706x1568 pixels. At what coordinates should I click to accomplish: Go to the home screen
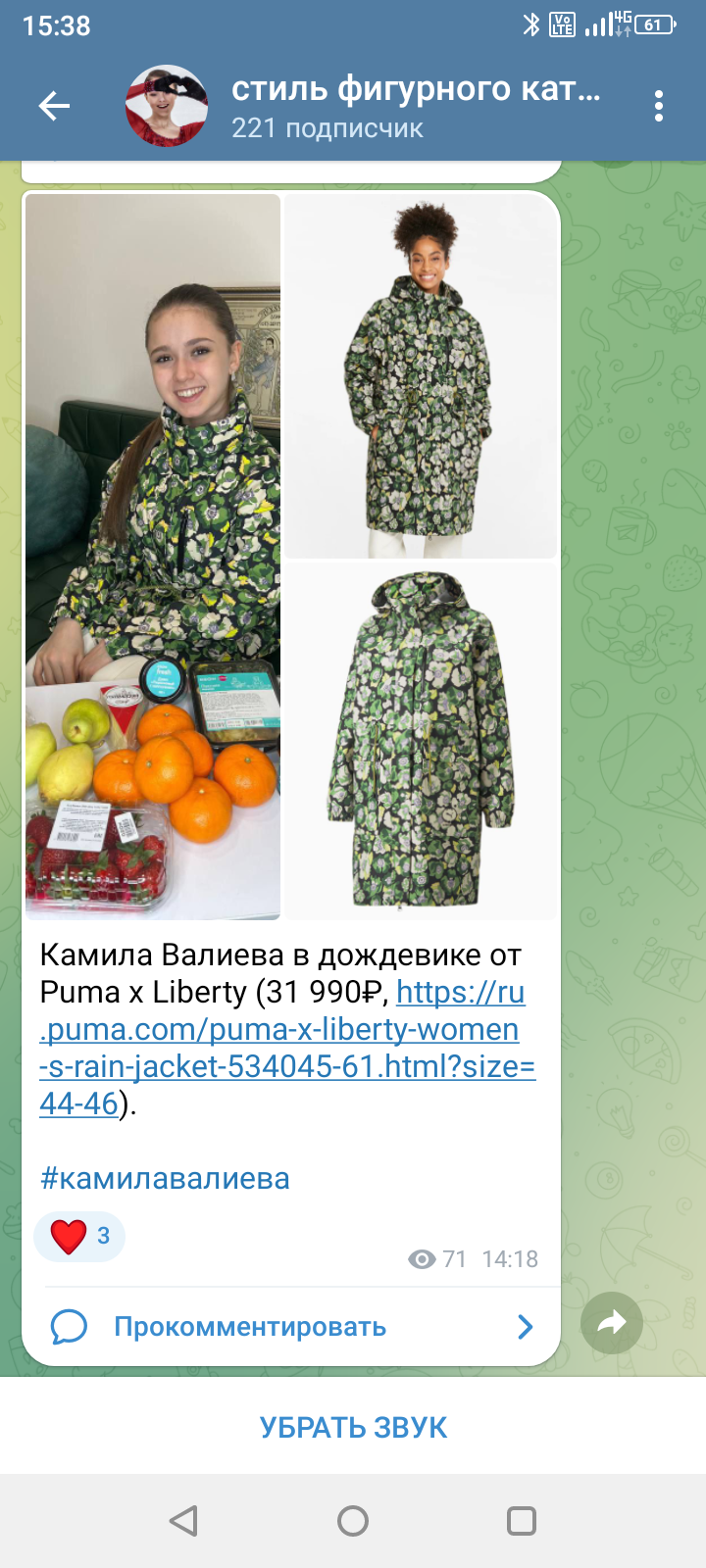click(x=353, y=1521)
